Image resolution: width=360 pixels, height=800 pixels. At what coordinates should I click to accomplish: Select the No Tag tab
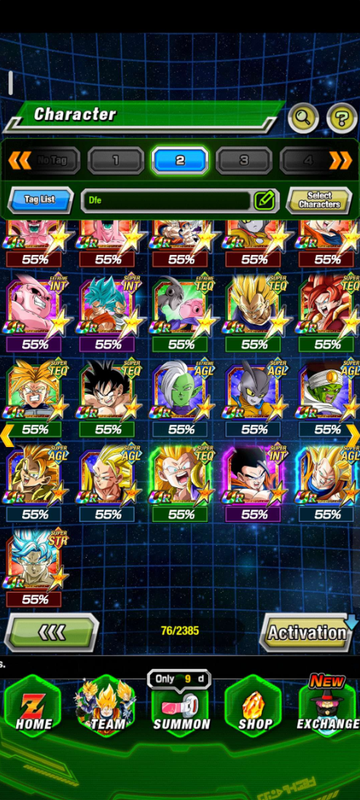click(x=52, y=160)
